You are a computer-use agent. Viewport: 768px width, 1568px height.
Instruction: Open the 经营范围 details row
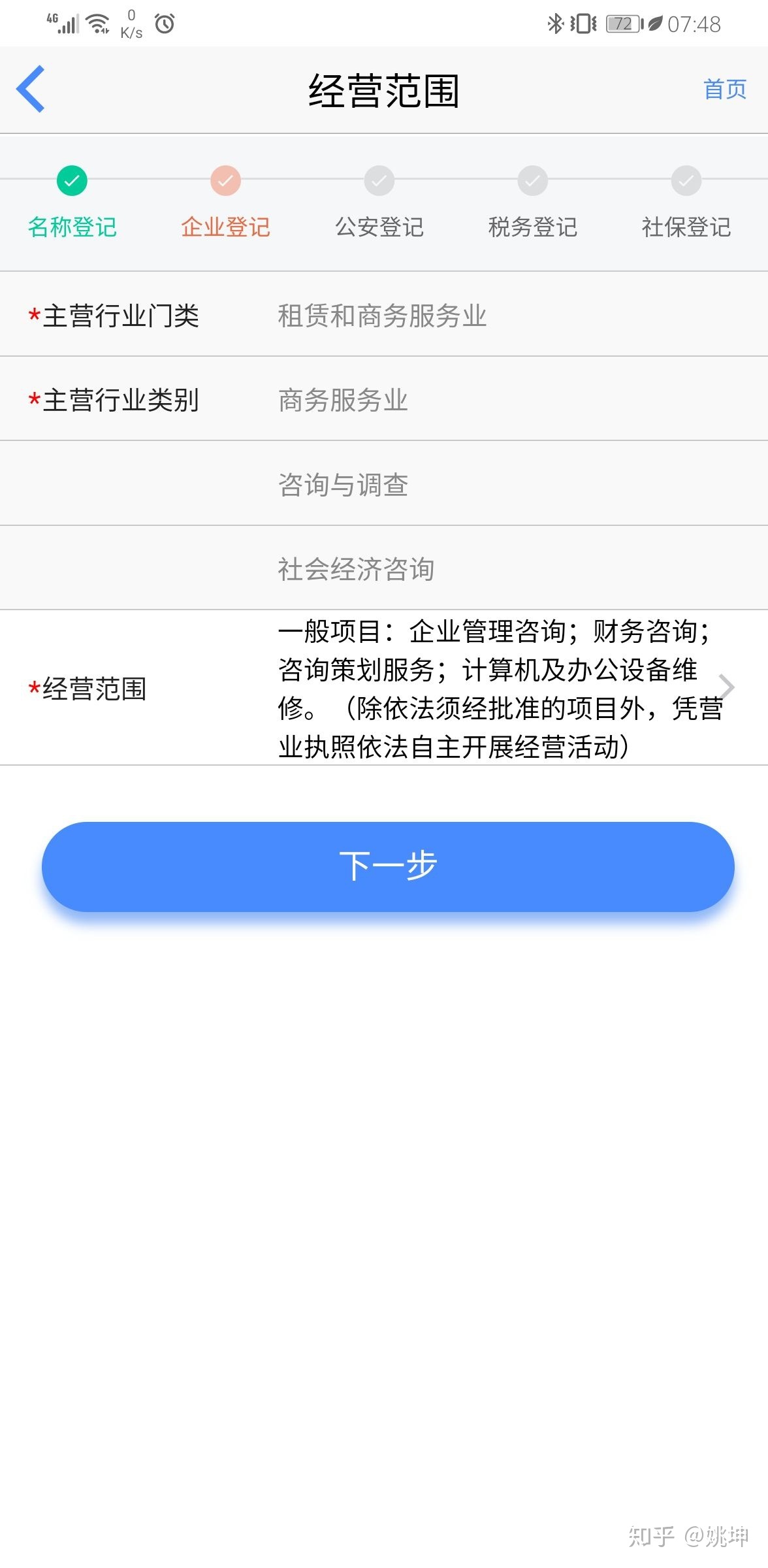(384, 687)
